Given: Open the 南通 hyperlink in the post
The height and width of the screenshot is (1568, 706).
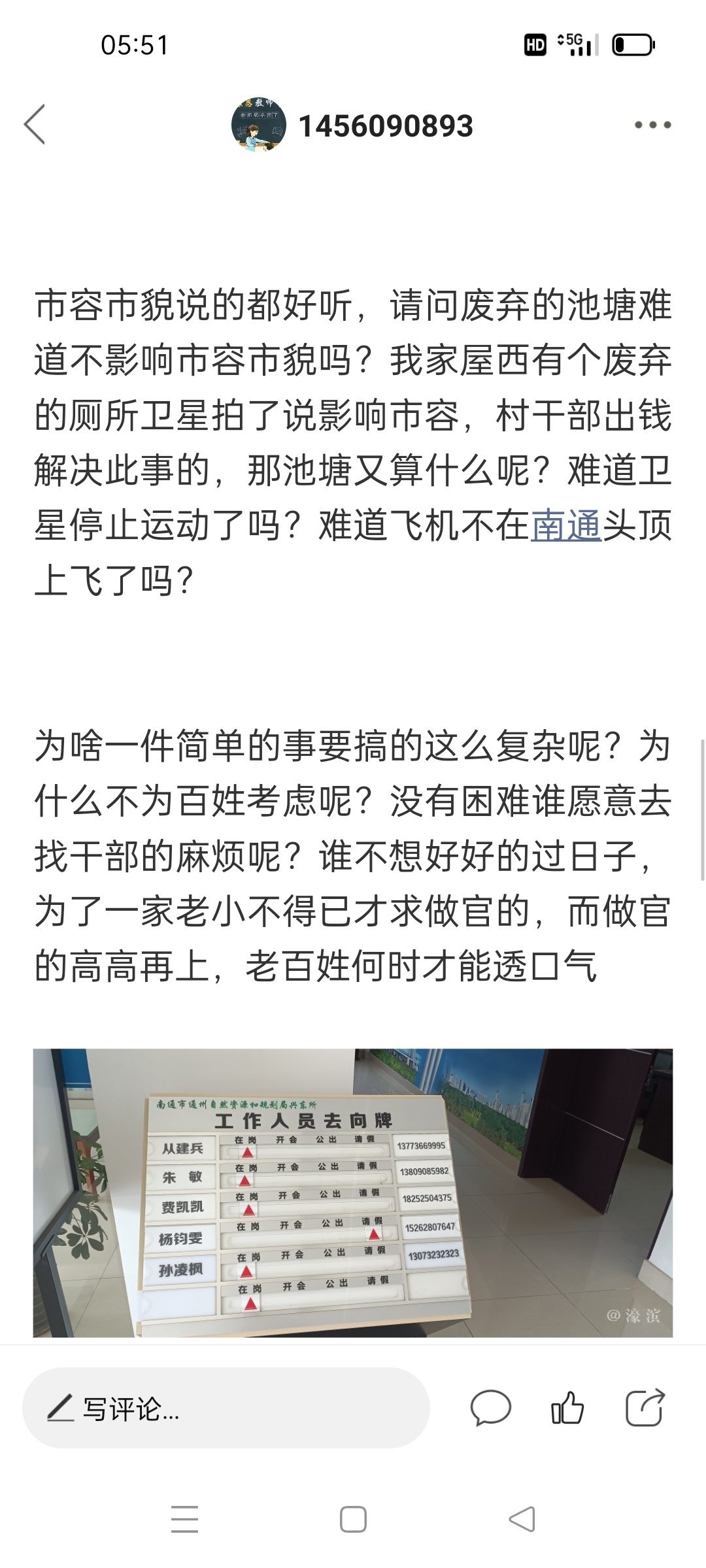Looking at the screenshot, I should point(565,526).
